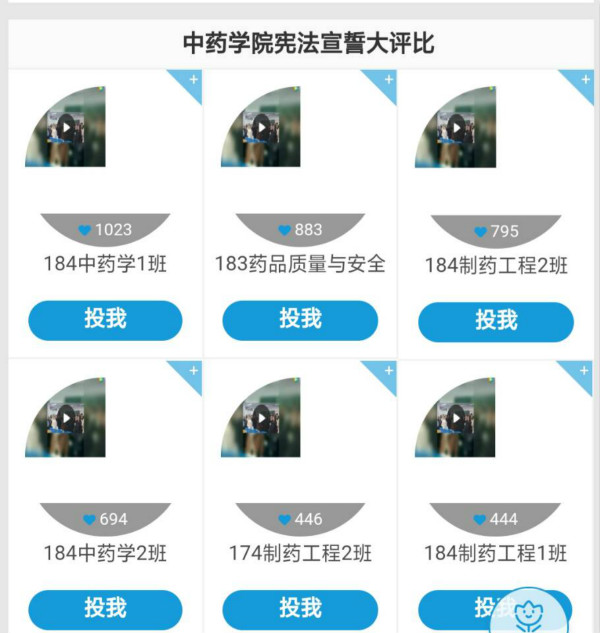Play the video of 184制药工程1班
This screenshot has height=633, width=600.
pyautogui.click(x=456, y=417)
